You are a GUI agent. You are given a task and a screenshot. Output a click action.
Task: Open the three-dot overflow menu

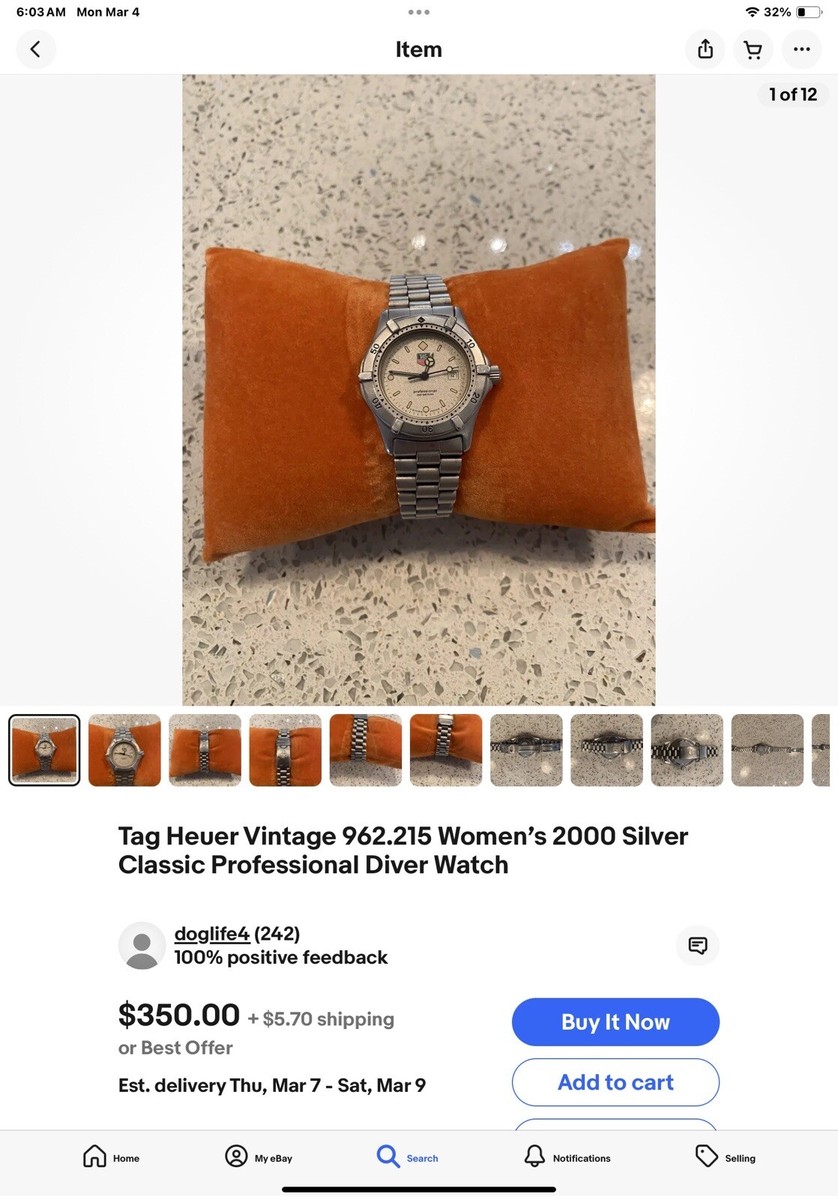click(x=801, y=49)
